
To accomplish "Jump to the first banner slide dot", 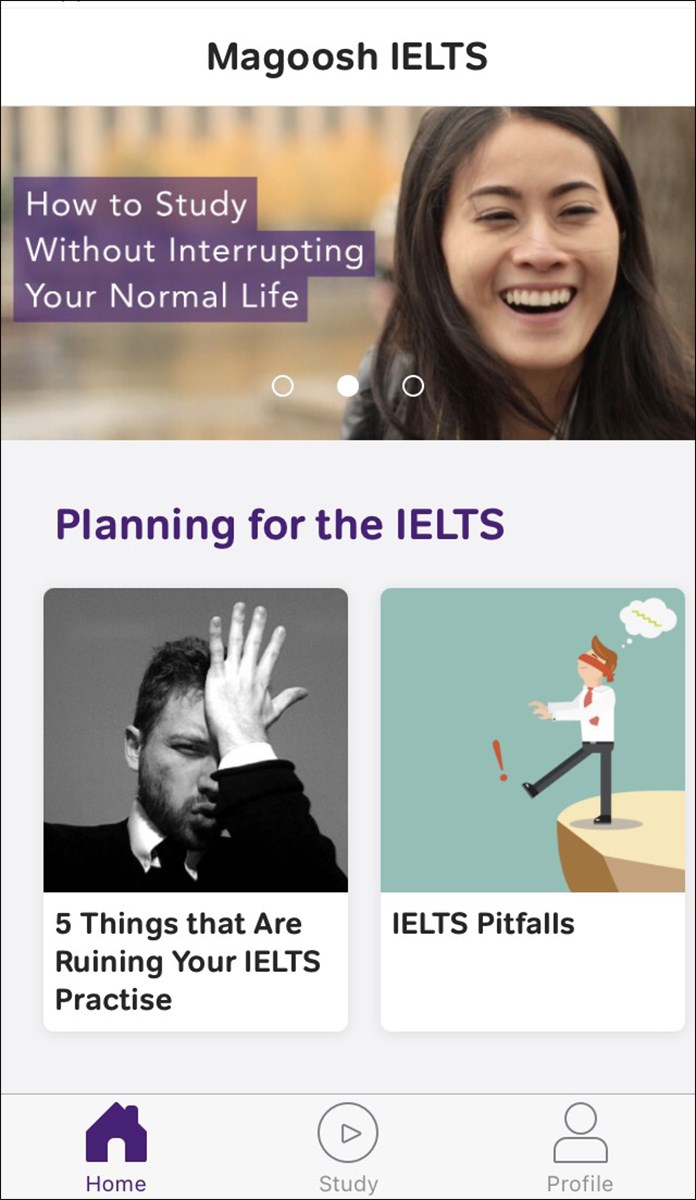I will [x=283, y=386].
